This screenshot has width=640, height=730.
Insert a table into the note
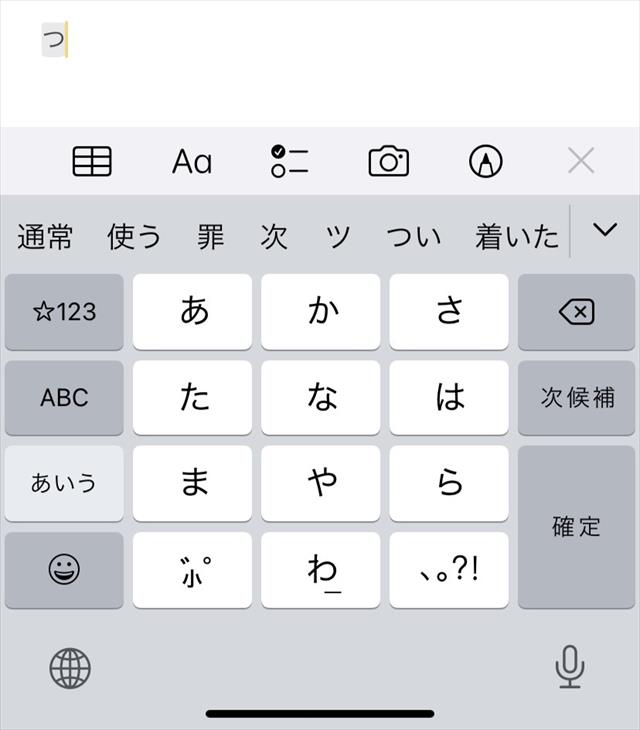(x=92, y=161)
